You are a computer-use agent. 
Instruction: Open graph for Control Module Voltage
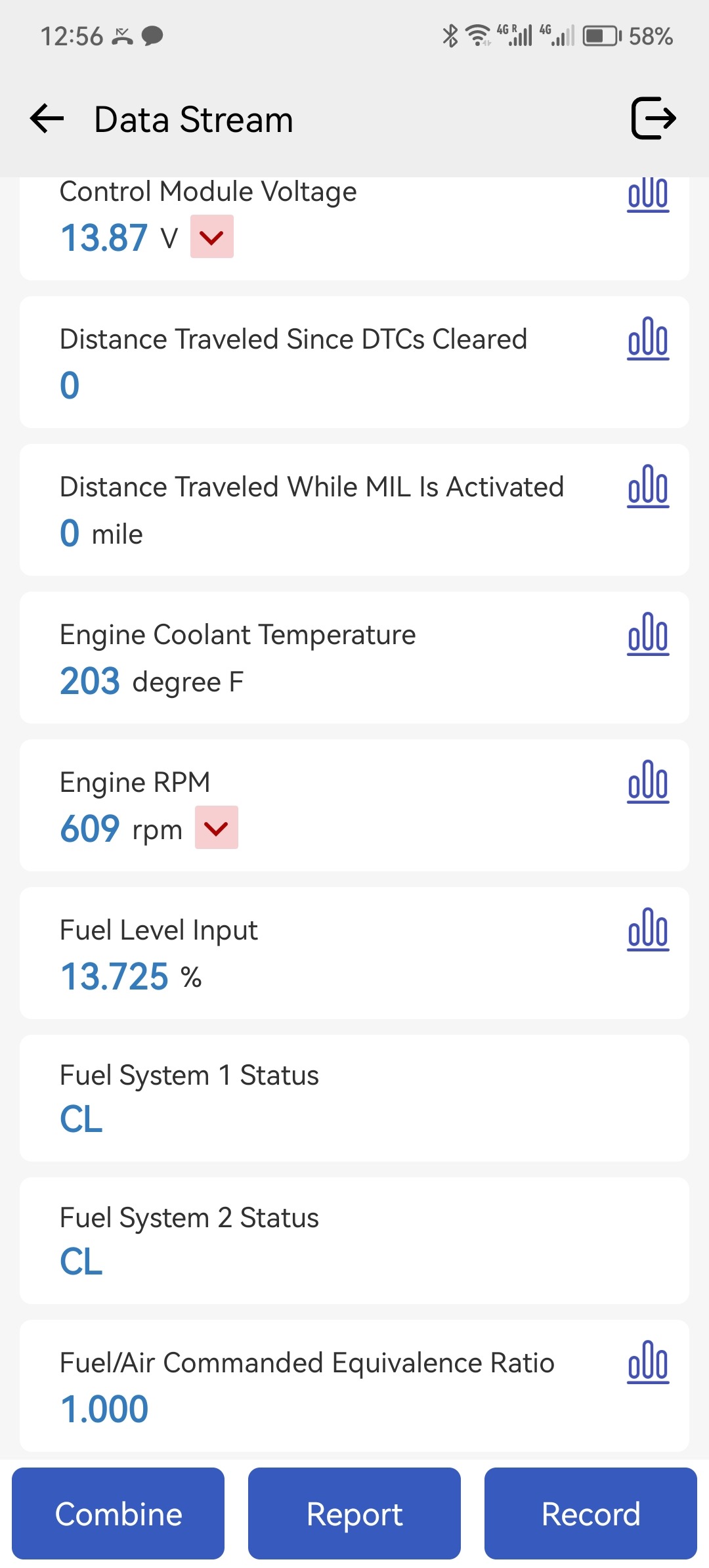tap(648, 195)
